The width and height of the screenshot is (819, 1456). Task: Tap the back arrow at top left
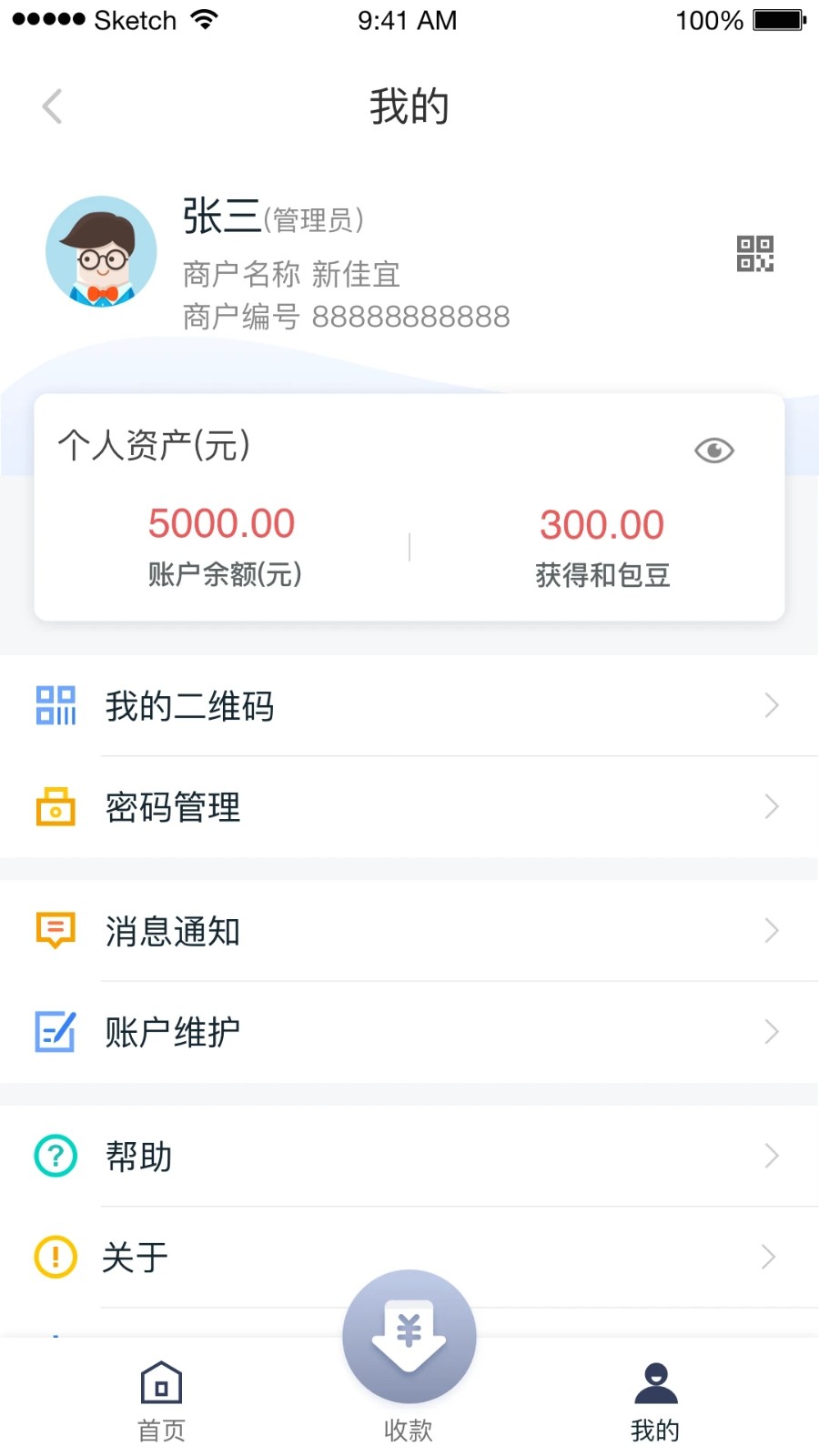pos(52,106)
